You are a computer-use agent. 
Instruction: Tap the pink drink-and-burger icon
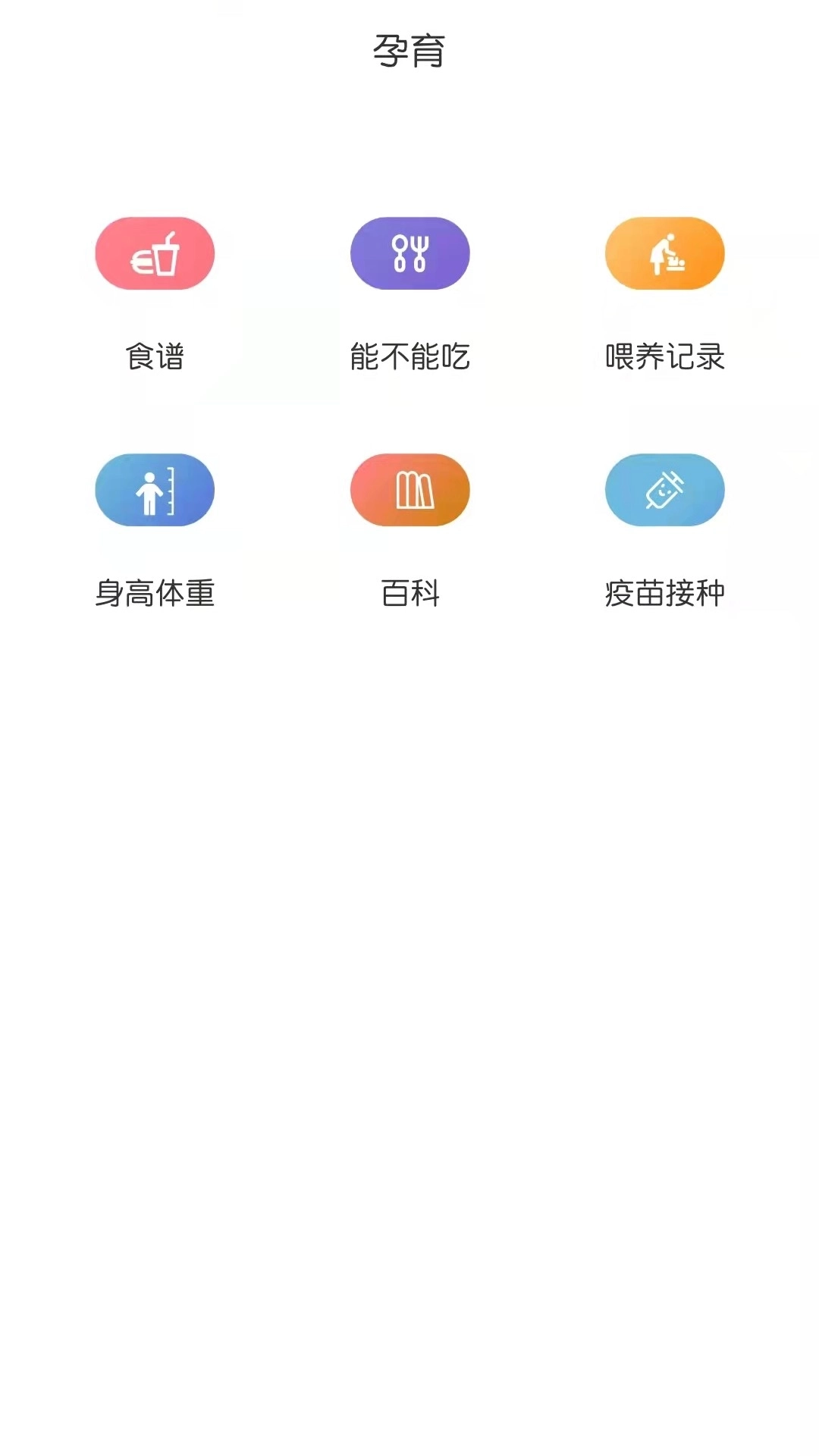coord(154,253)
